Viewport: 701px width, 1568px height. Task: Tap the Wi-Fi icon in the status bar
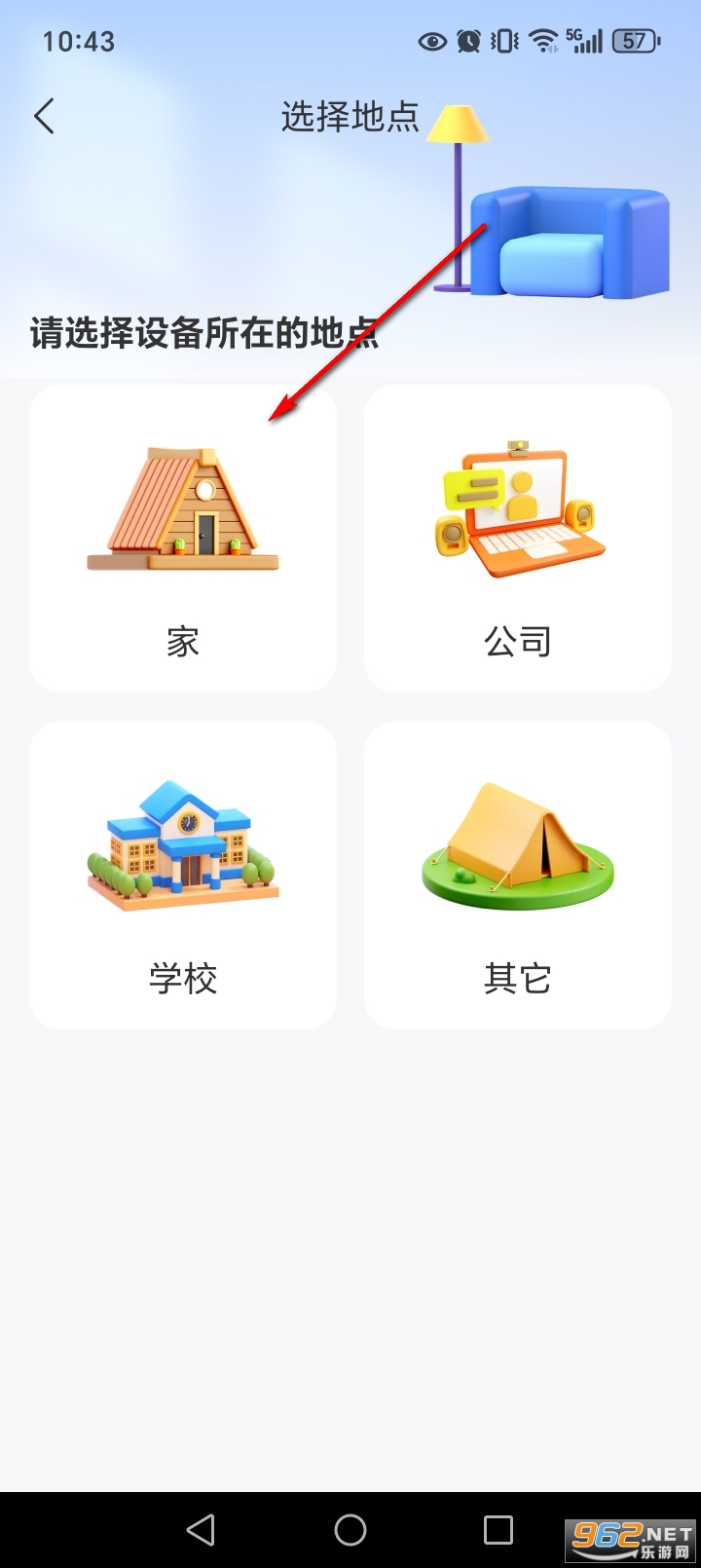pos(541,41)
